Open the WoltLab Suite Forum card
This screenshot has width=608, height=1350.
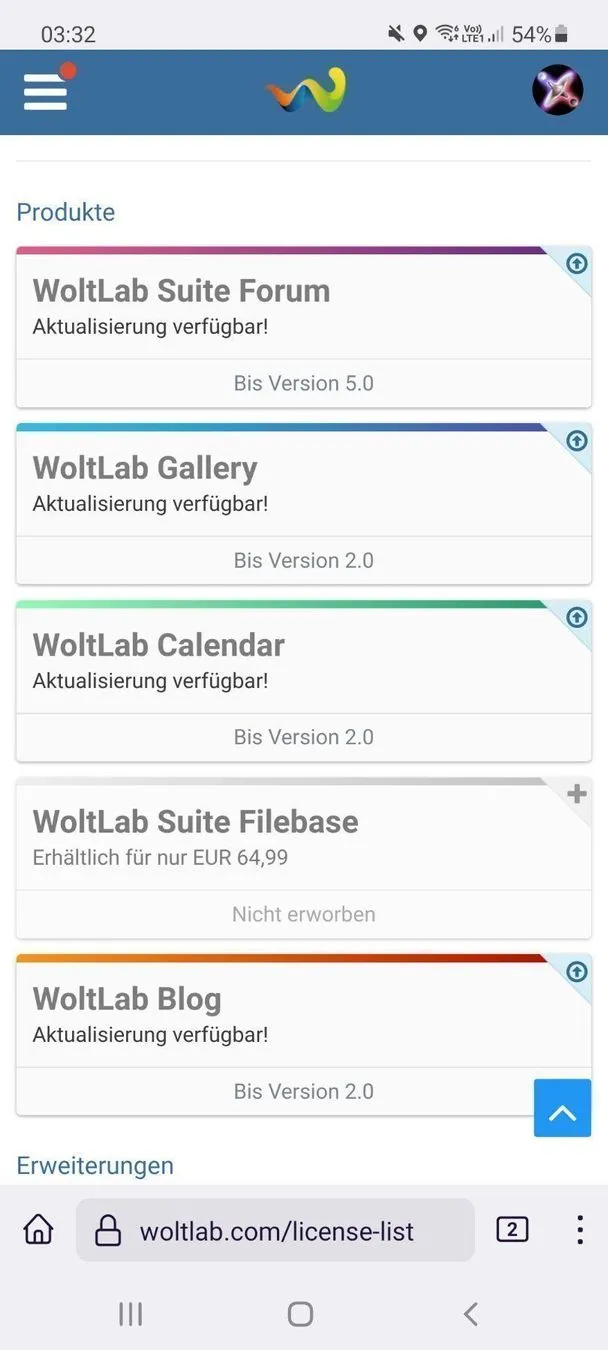click(x=181, y=291)
